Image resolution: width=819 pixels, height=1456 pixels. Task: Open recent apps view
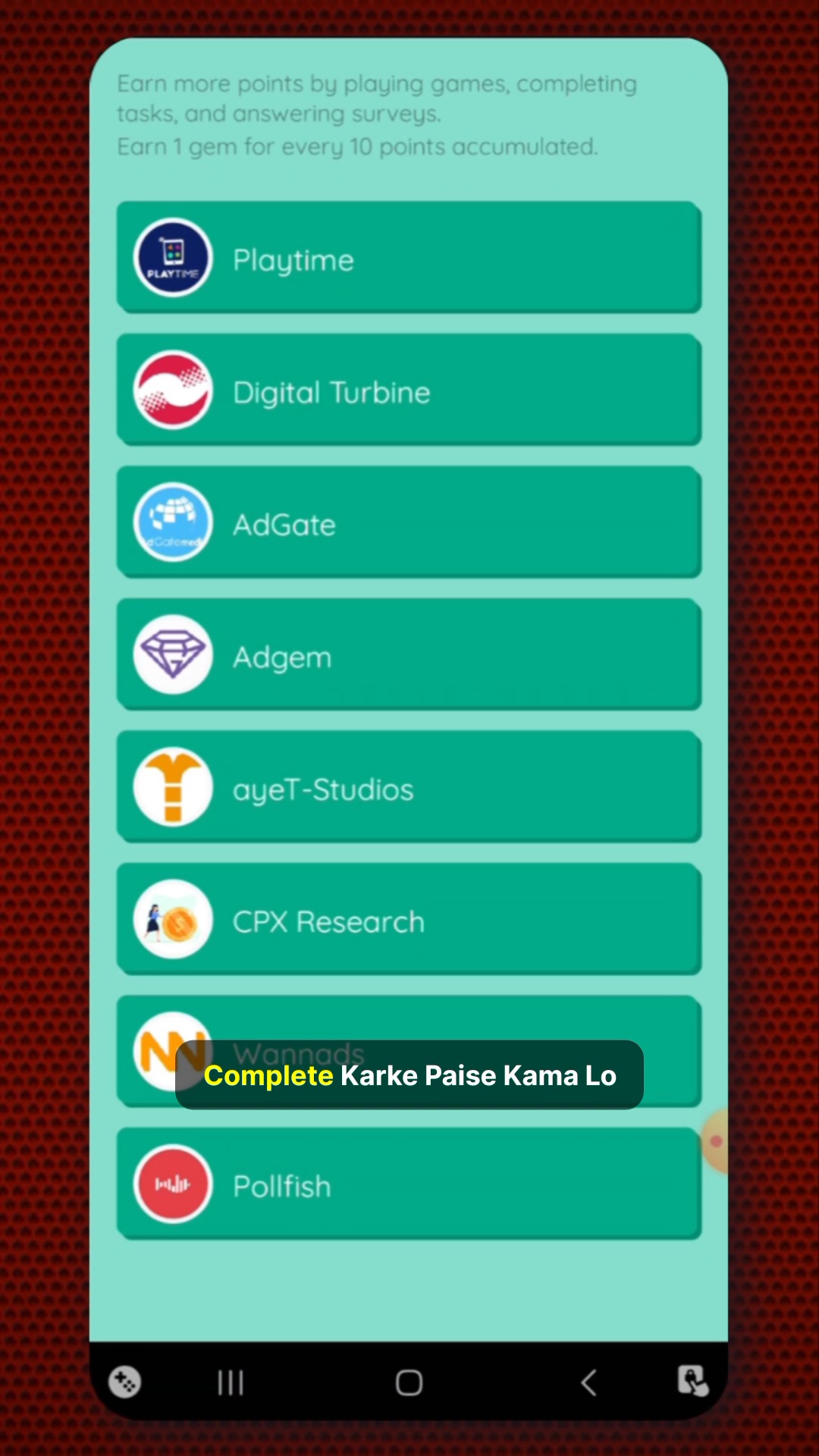[x=231, y=1382]
